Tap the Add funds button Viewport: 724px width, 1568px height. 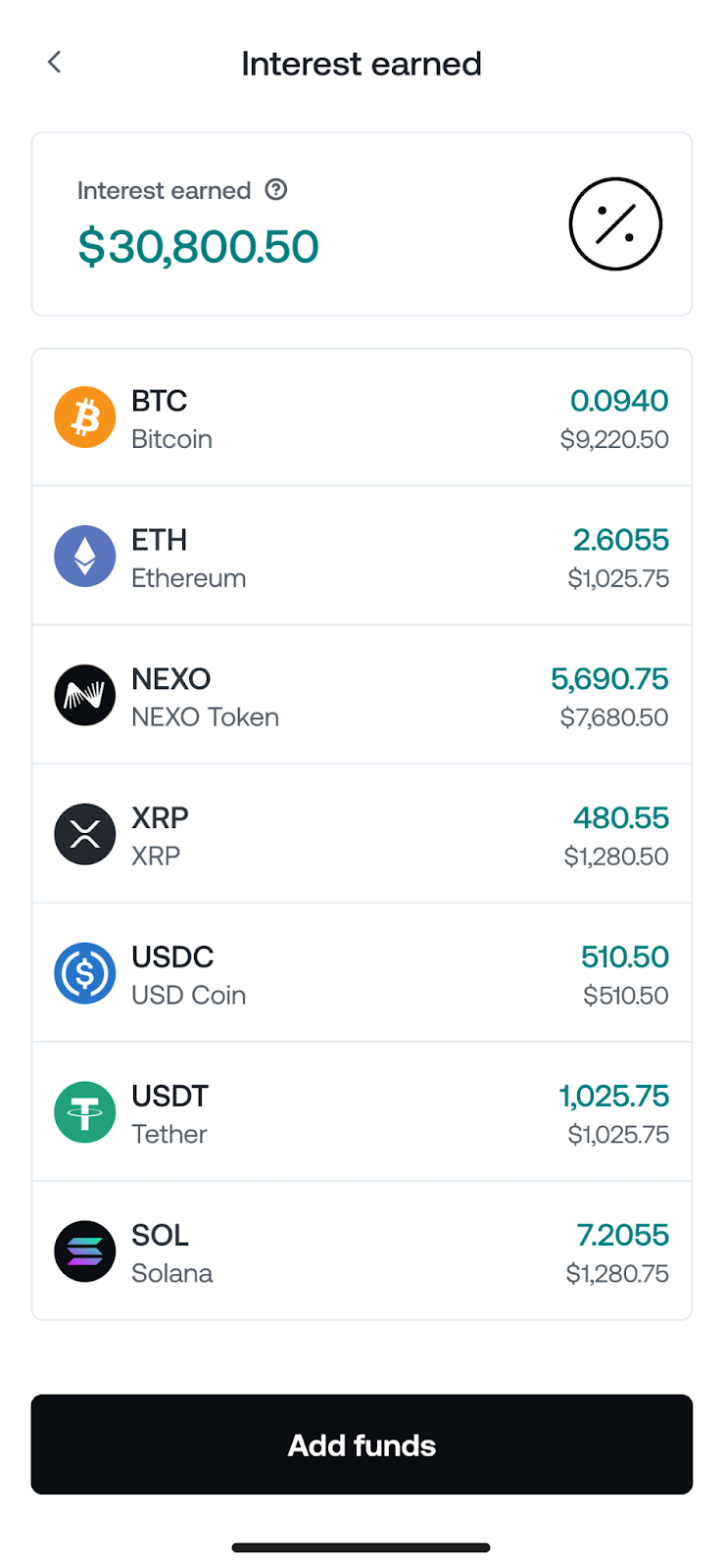click(x=362, y=1445)
